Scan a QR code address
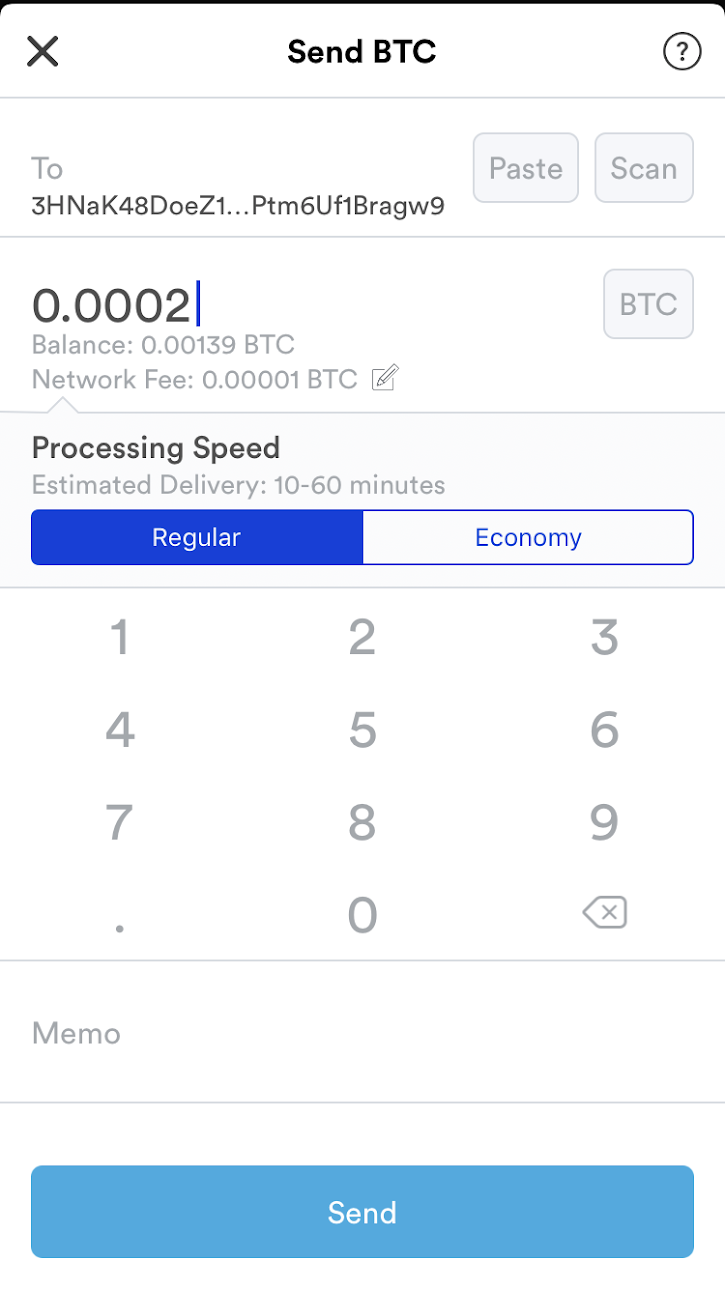This screenshot has width=725, height=1289. click(x=644, y=168)
